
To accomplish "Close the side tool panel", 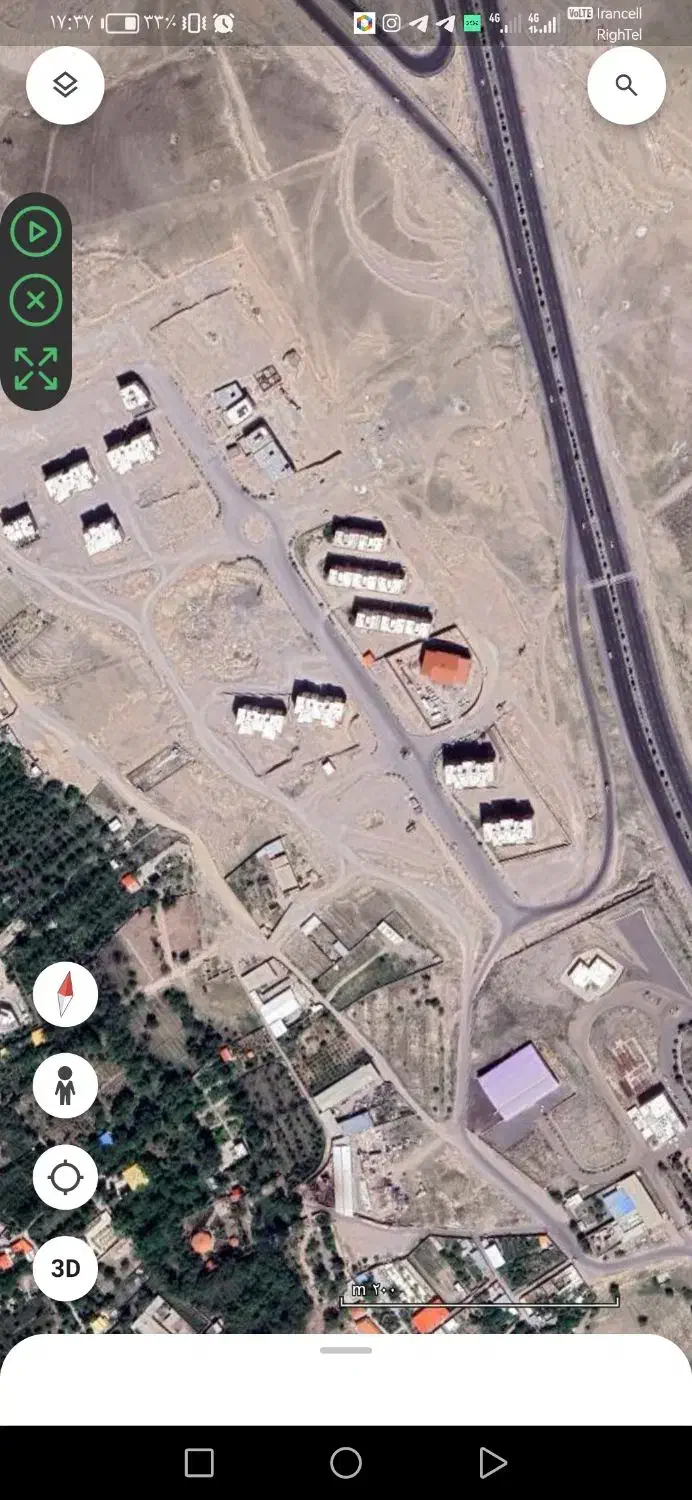I will [36, 300].
